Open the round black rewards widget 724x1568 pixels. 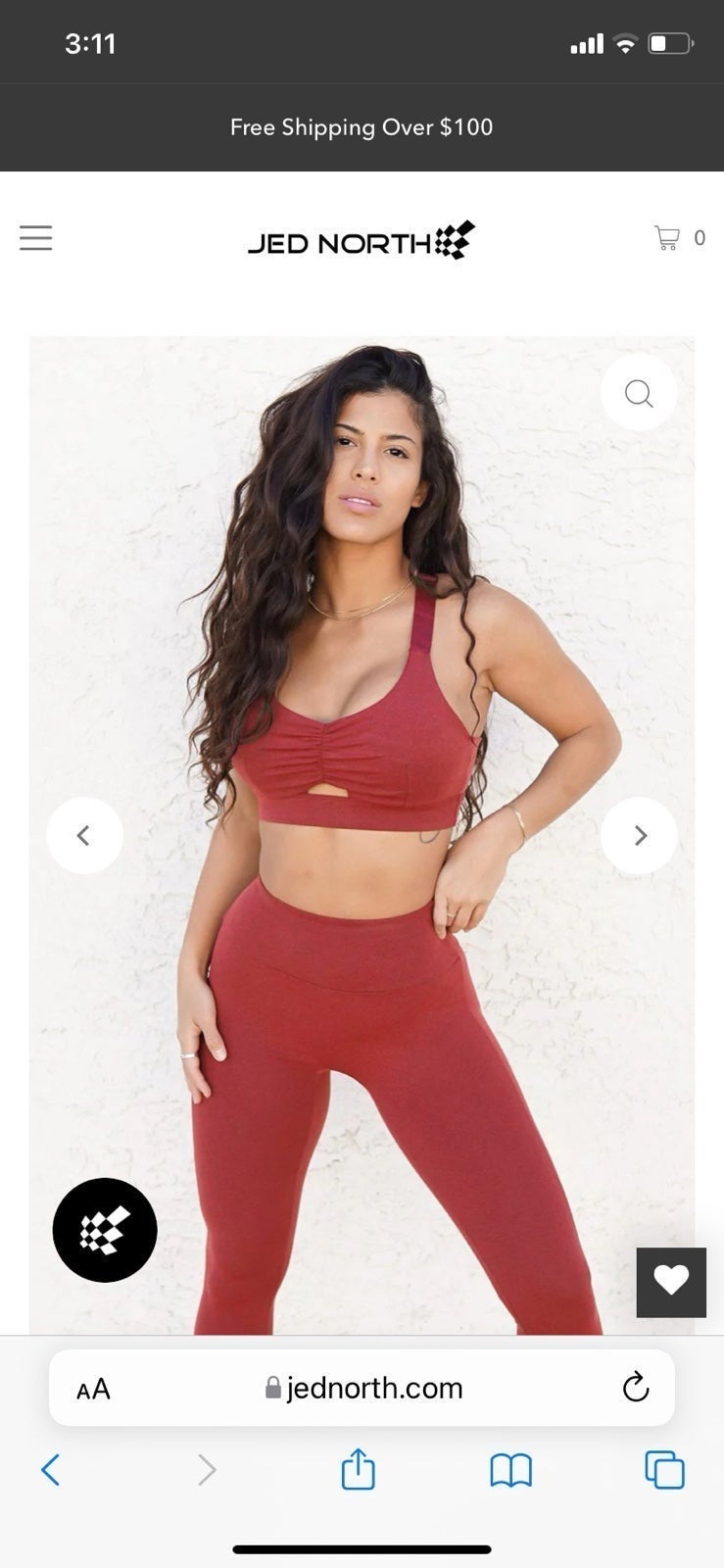105,1230
